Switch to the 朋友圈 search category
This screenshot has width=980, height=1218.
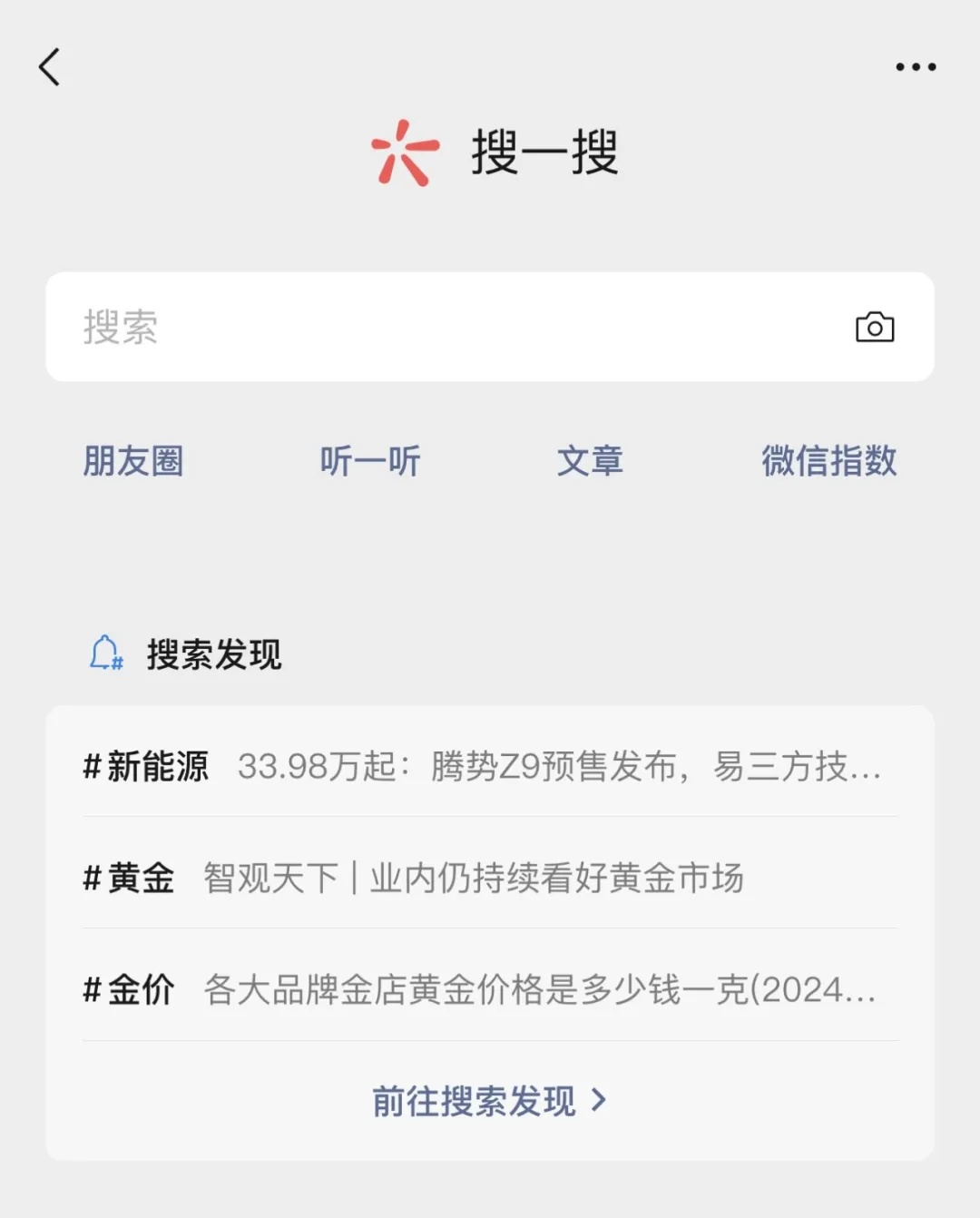pyautogui.click(x=132, y=462)
